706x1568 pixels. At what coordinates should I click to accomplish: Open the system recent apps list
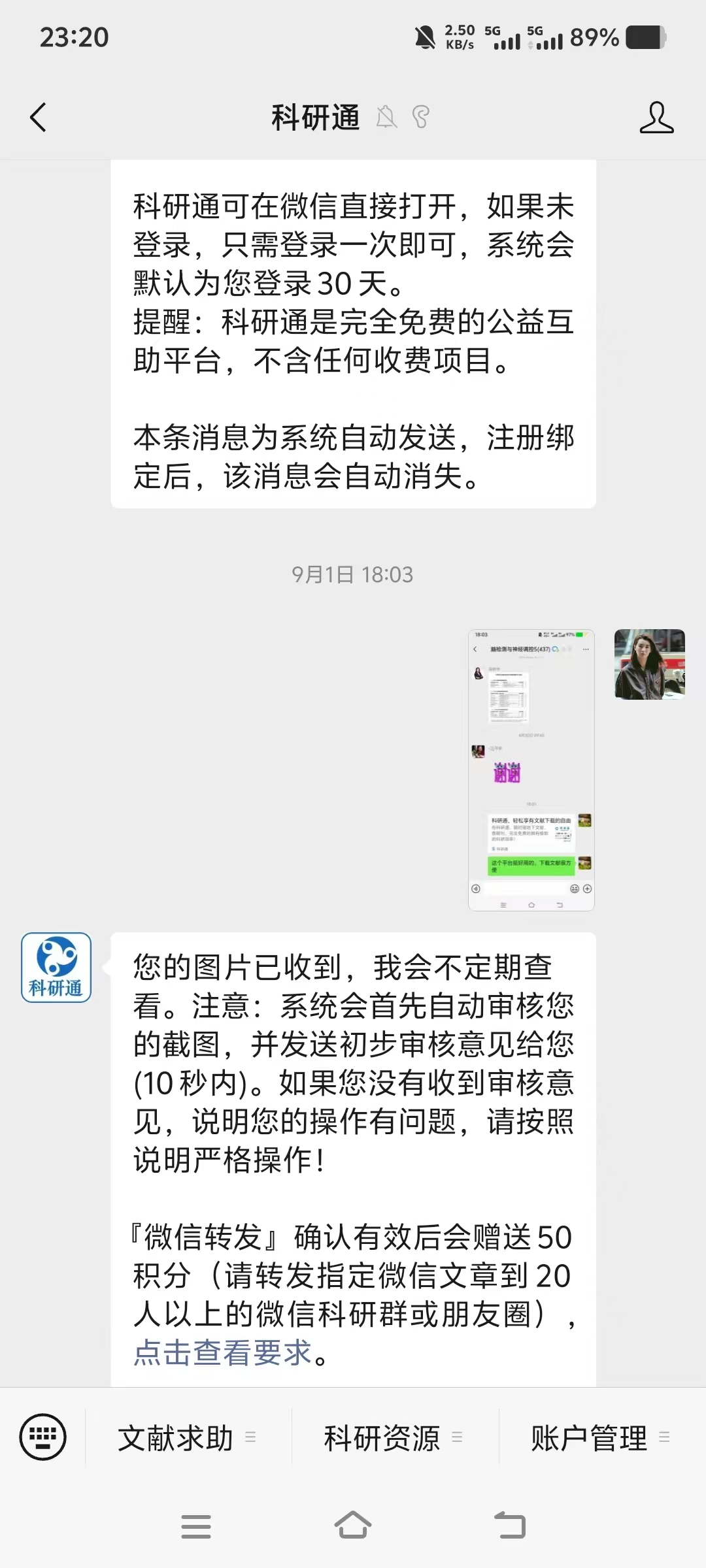195,1526
